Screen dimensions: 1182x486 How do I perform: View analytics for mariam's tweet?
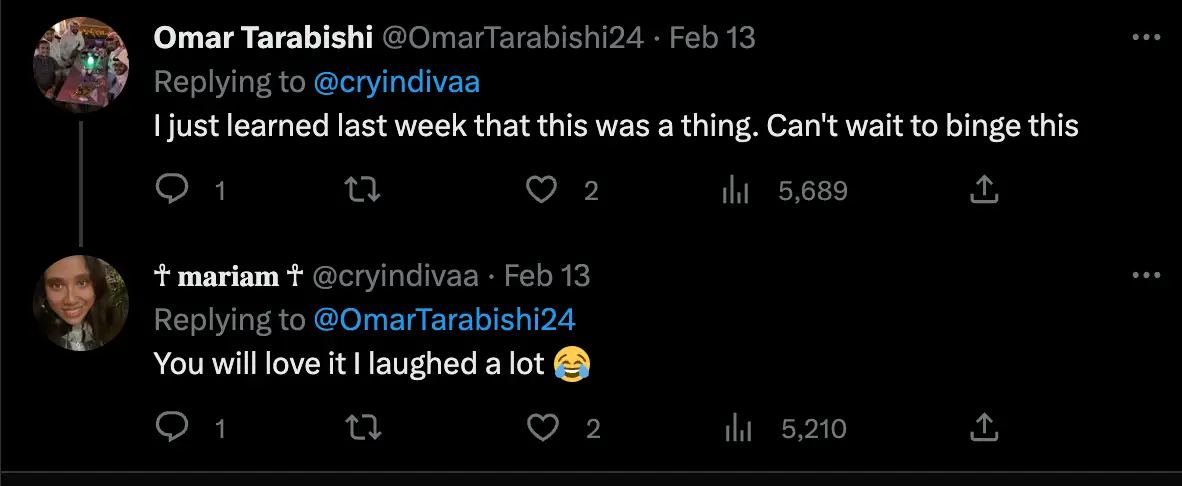coord(736,428)
